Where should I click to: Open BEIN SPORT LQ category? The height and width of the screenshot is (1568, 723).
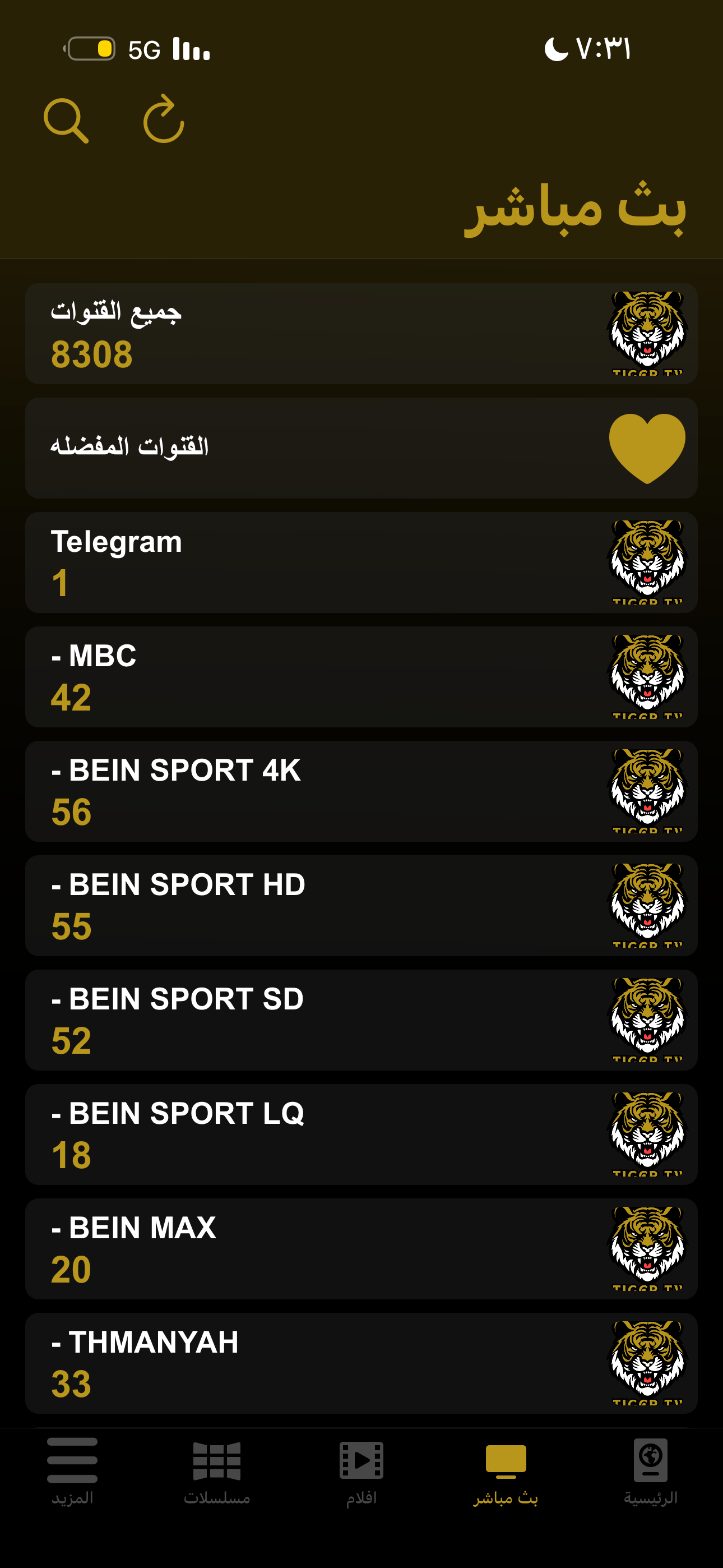(361, 1135)
